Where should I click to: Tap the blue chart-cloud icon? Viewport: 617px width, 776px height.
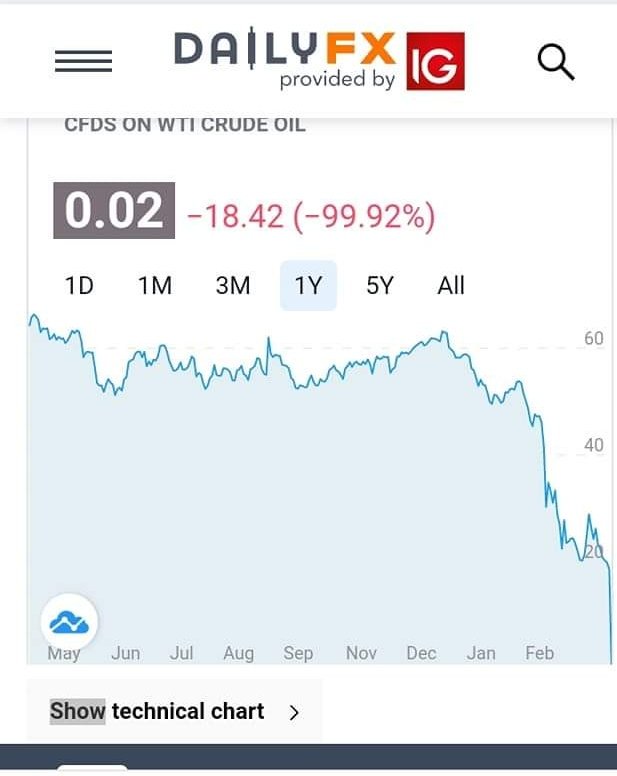click(69, 622)
